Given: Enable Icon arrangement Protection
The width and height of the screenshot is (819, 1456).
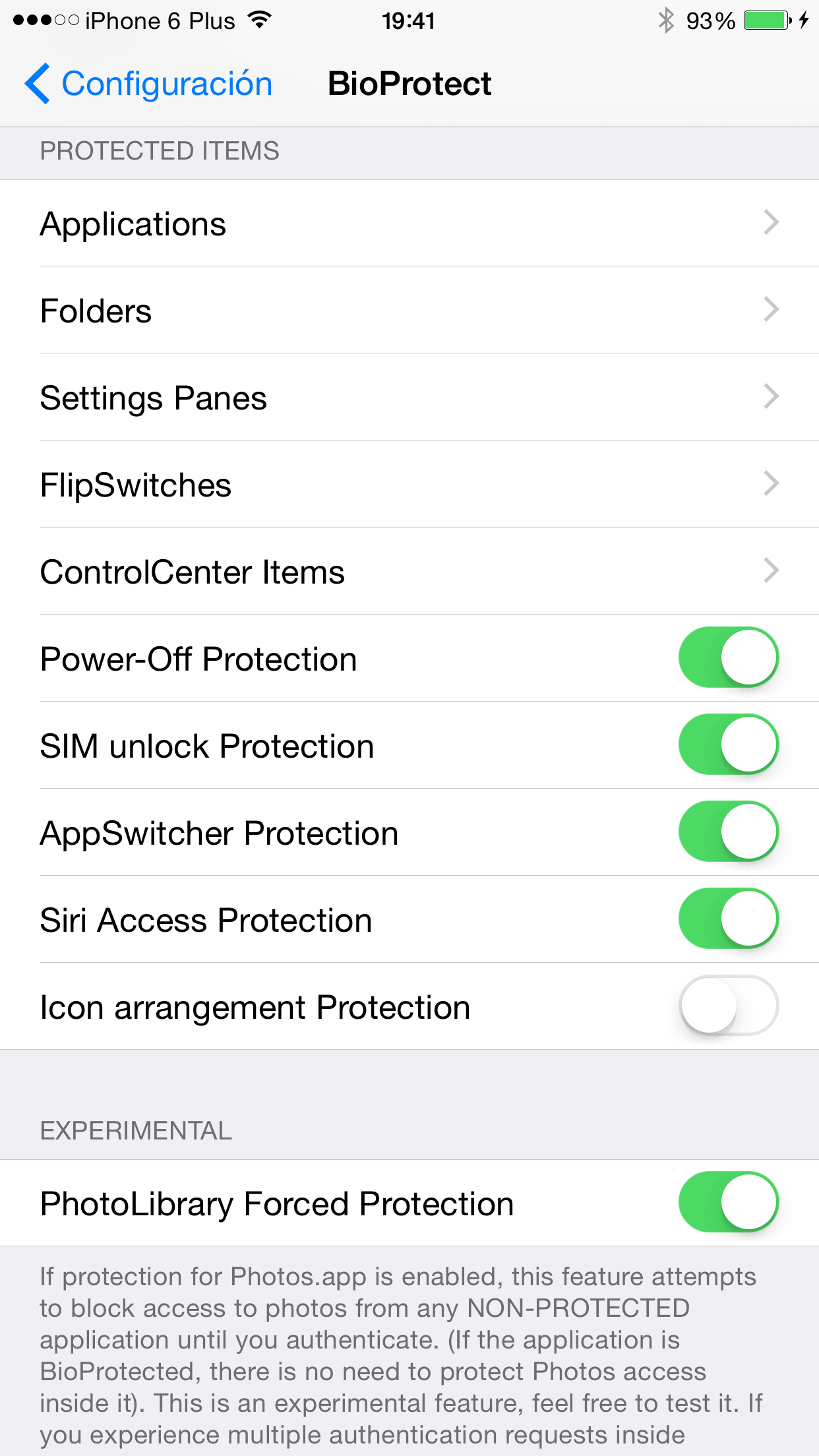Looking at the screenshot, I should click(728, 1006).
